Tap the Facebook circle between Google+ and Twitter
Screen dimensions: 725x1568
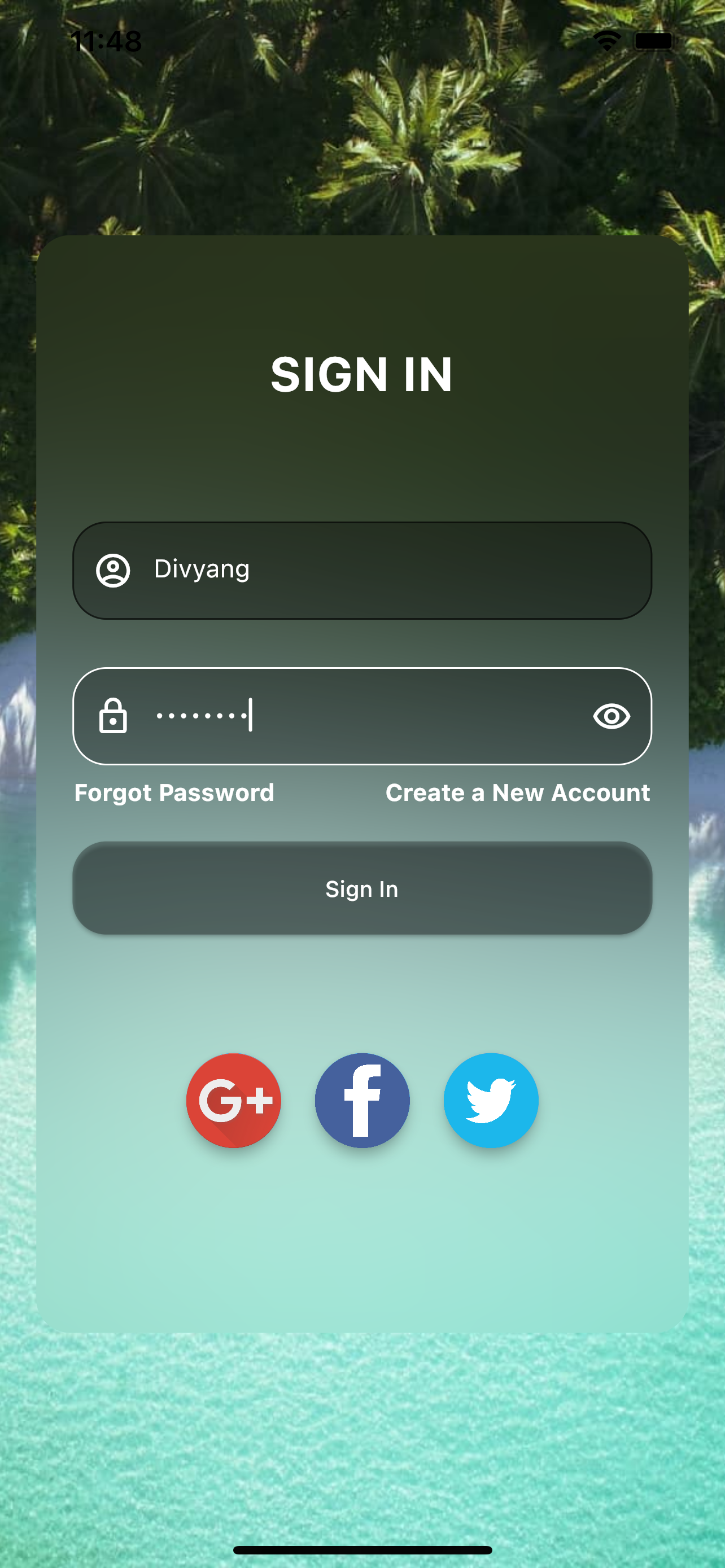pyautogui.click(x=362, y=1101)
